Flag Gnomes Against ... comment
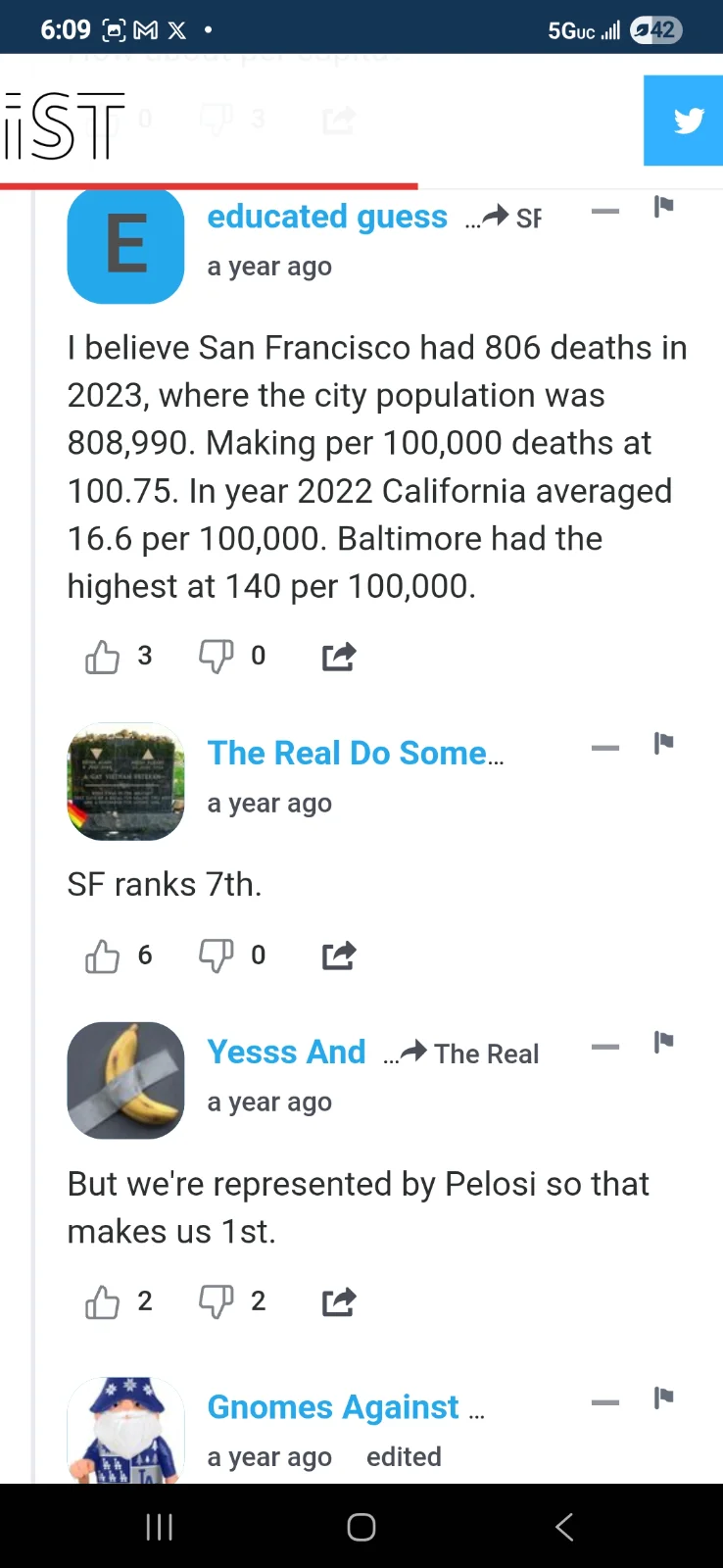The width and height of the screenshot is (723, 1568). [x=663, y=1398]
